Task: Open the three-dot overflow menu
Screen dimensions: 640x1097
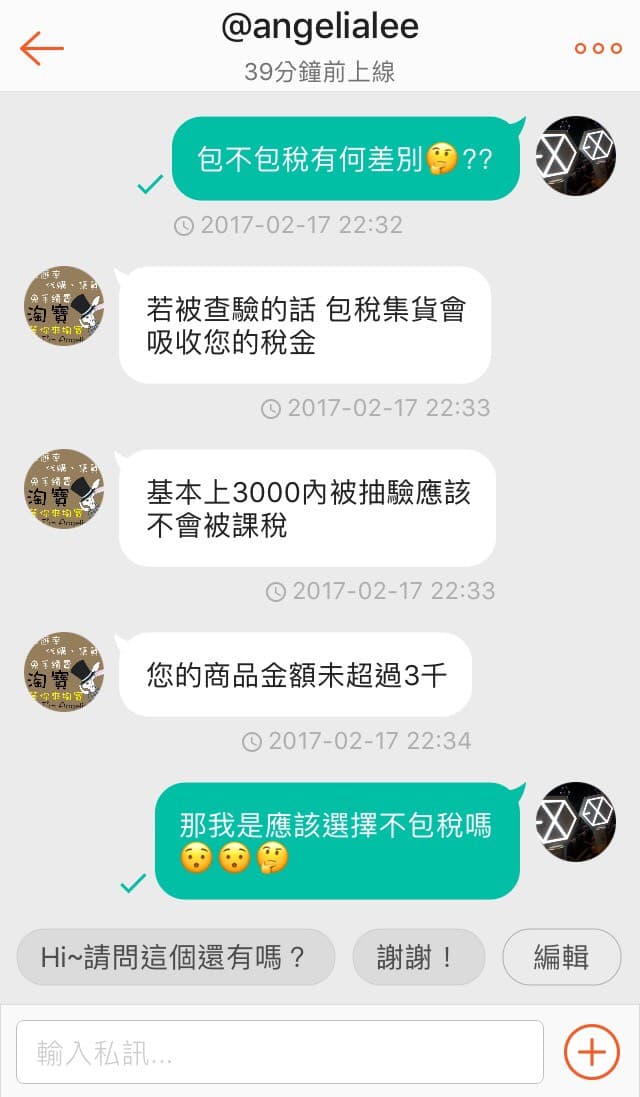Action: (x=598, y=48)
